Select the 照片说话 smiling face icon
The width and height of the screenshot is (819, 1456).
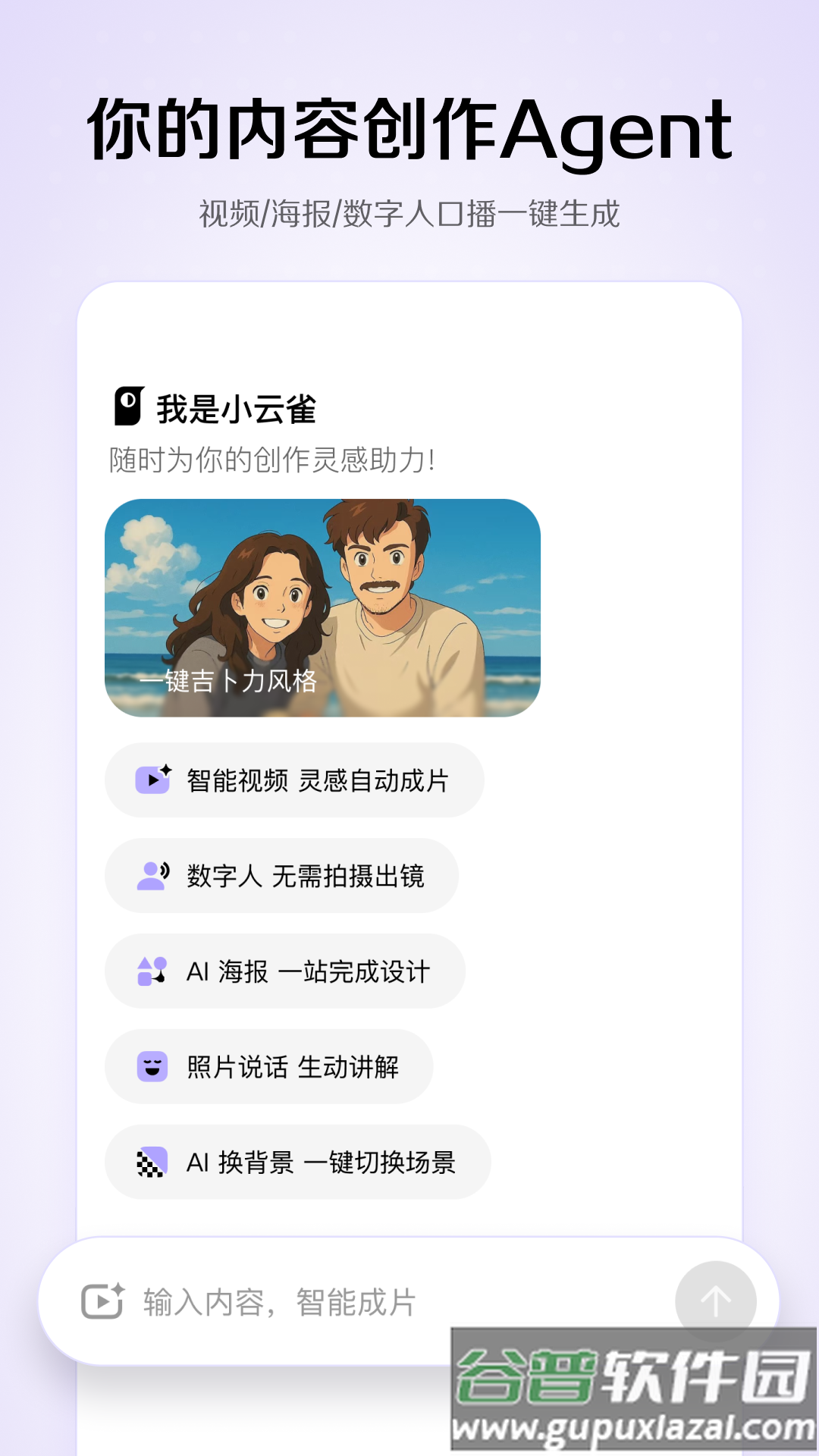pyautogui.click(x=153, y=1067)
